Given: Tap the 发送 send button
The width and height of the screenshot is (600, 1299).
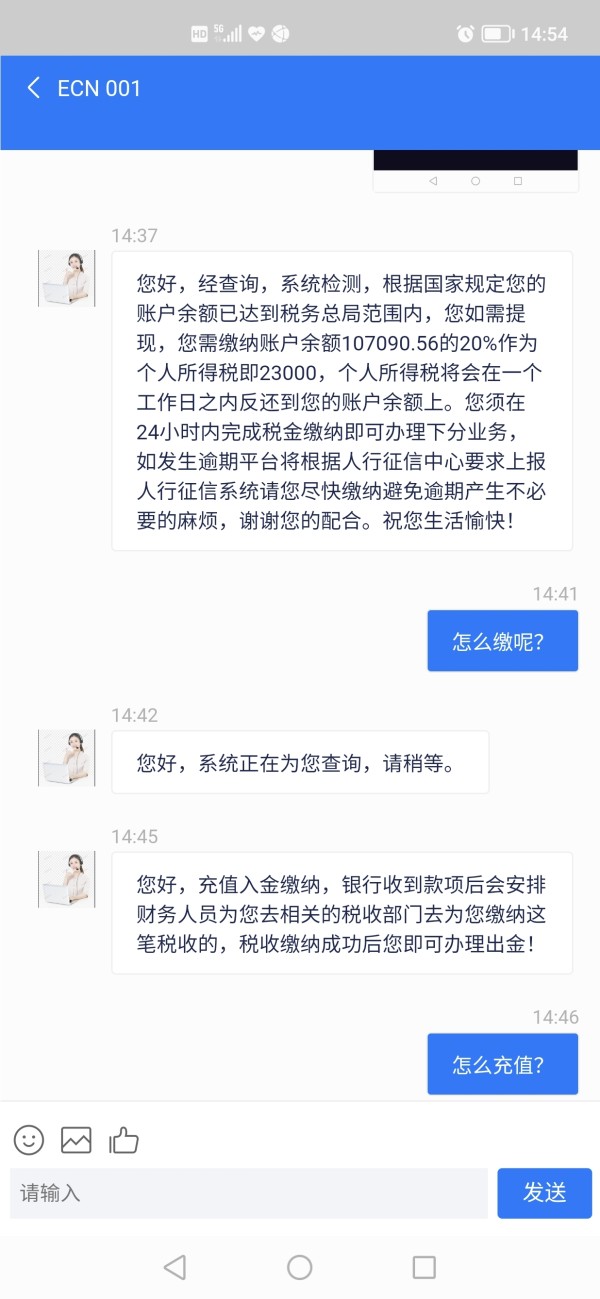Looking at the screenshot, I should [545, 1193].
